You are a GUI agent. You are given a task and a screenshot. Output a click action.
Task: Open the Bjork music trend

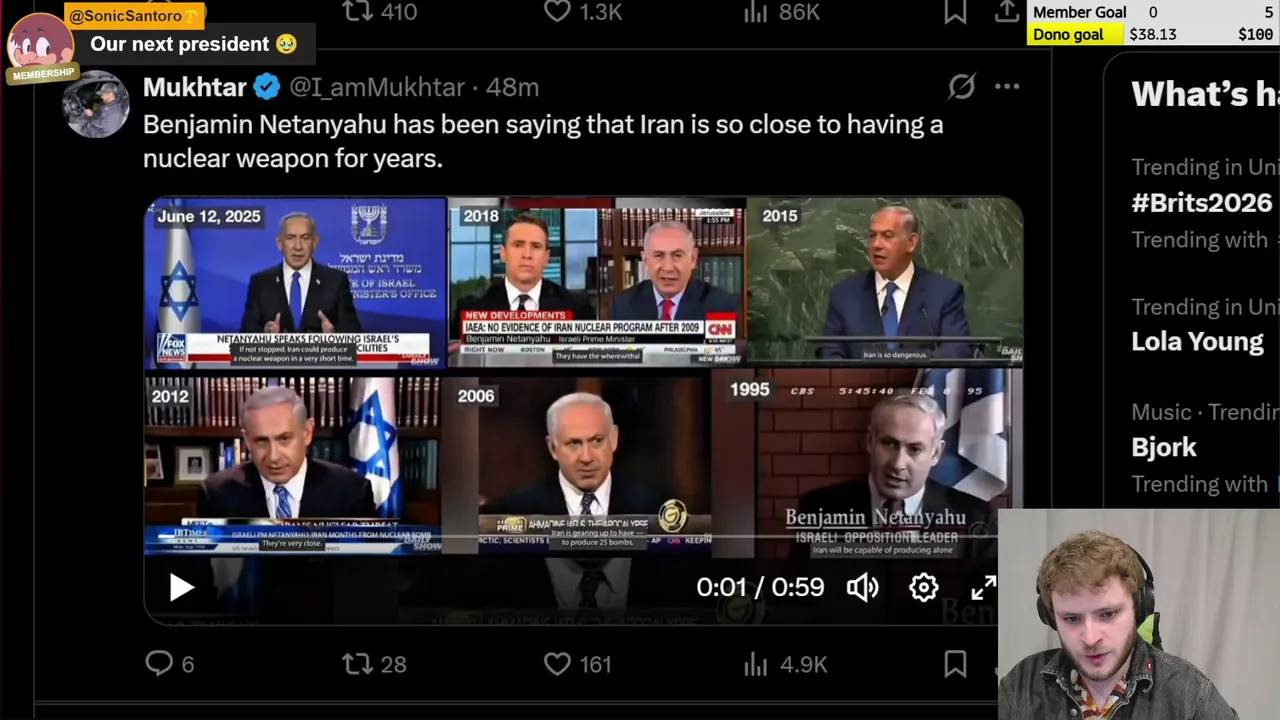pyautogui.click(x=1164, y=447)
